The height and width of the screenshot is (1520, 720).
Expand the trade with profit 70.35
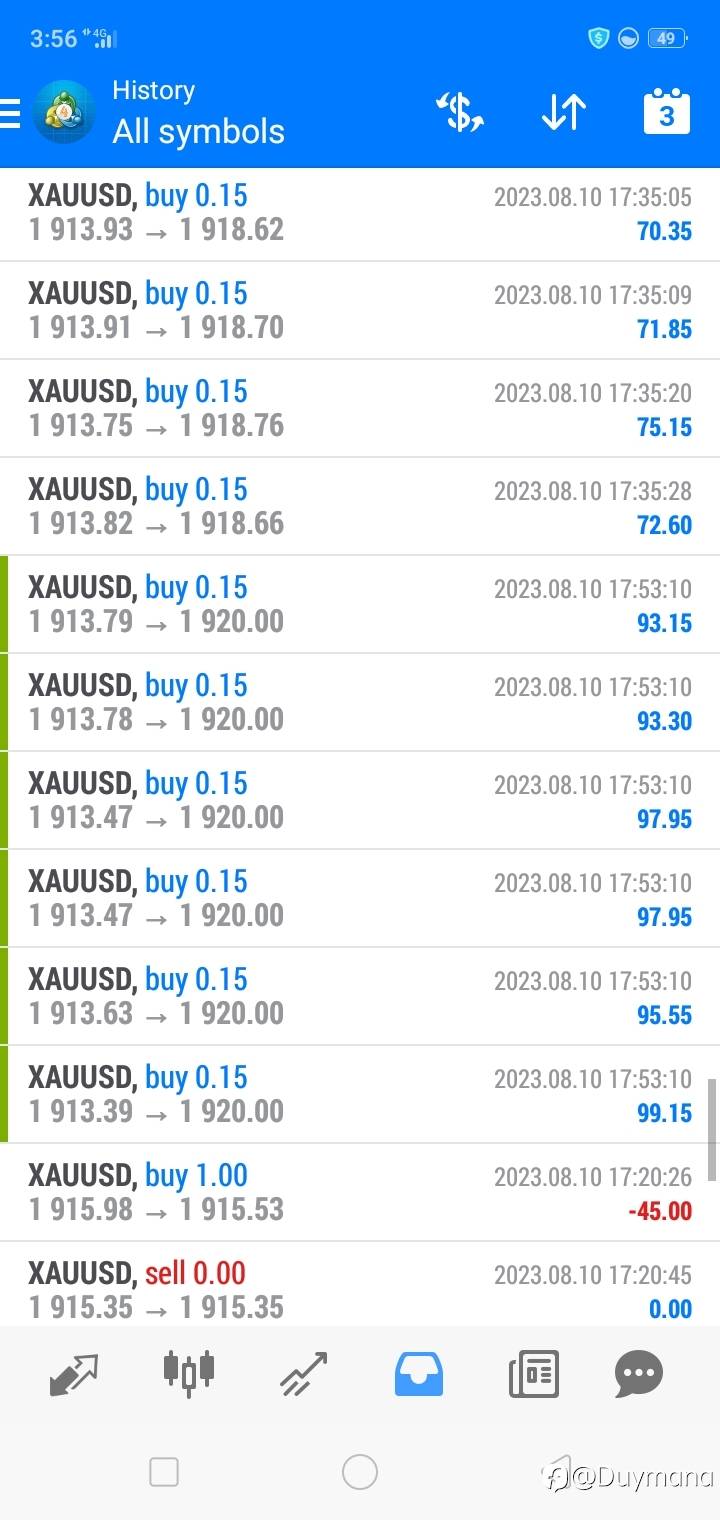(x=360, y=213)
